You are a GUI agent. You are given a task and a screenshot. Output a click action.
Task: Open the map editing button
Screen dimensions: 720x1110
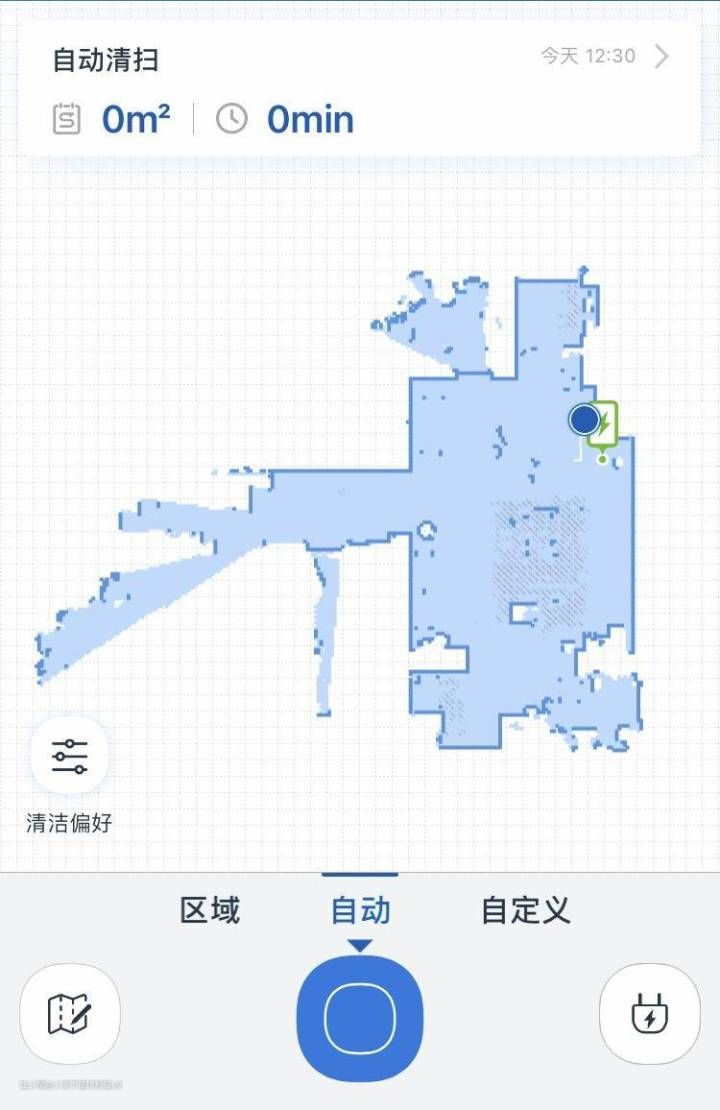pyautogui.click(x=70, y=1015)
